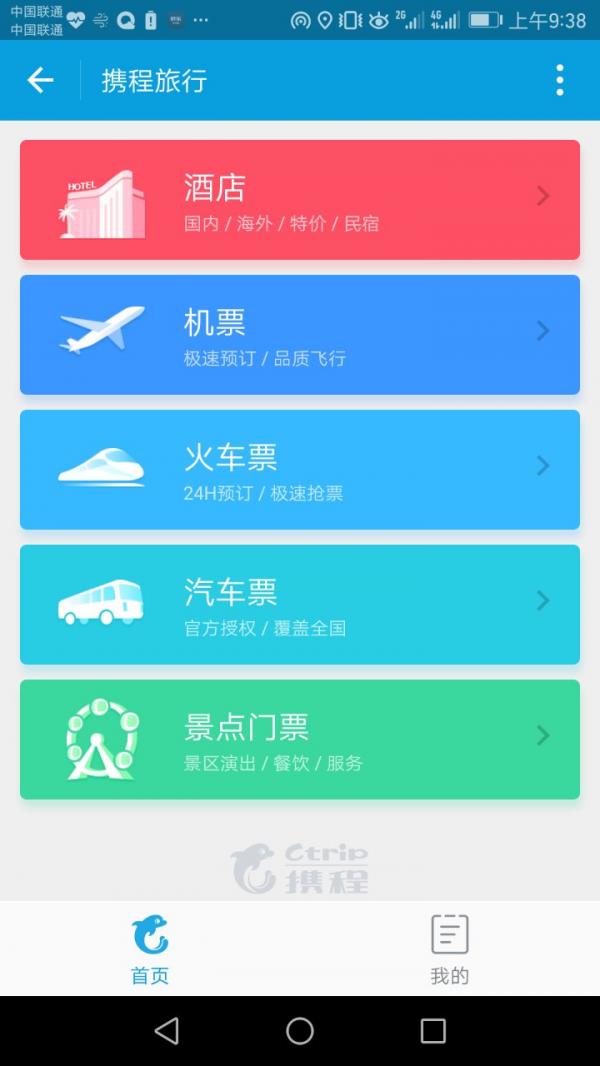This screenshot has height=1066, width=600.
Task: Open the 酒店 hotel booking card
Action: click(300, 200)
